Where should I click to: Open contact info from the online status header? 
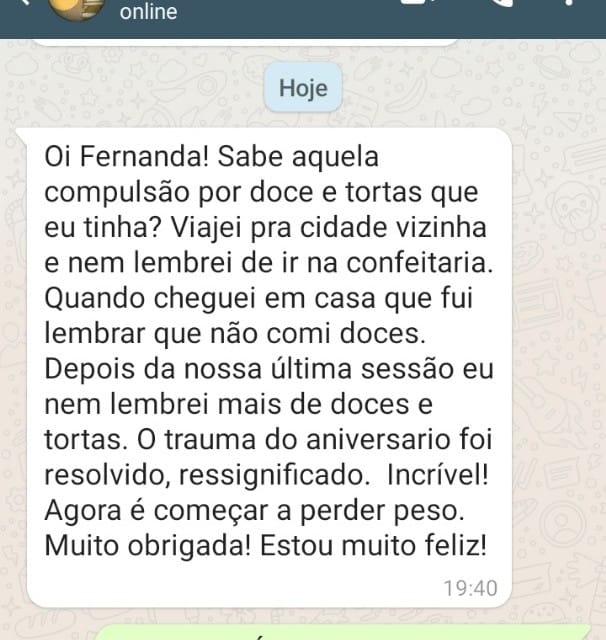[x=148, y=13]
